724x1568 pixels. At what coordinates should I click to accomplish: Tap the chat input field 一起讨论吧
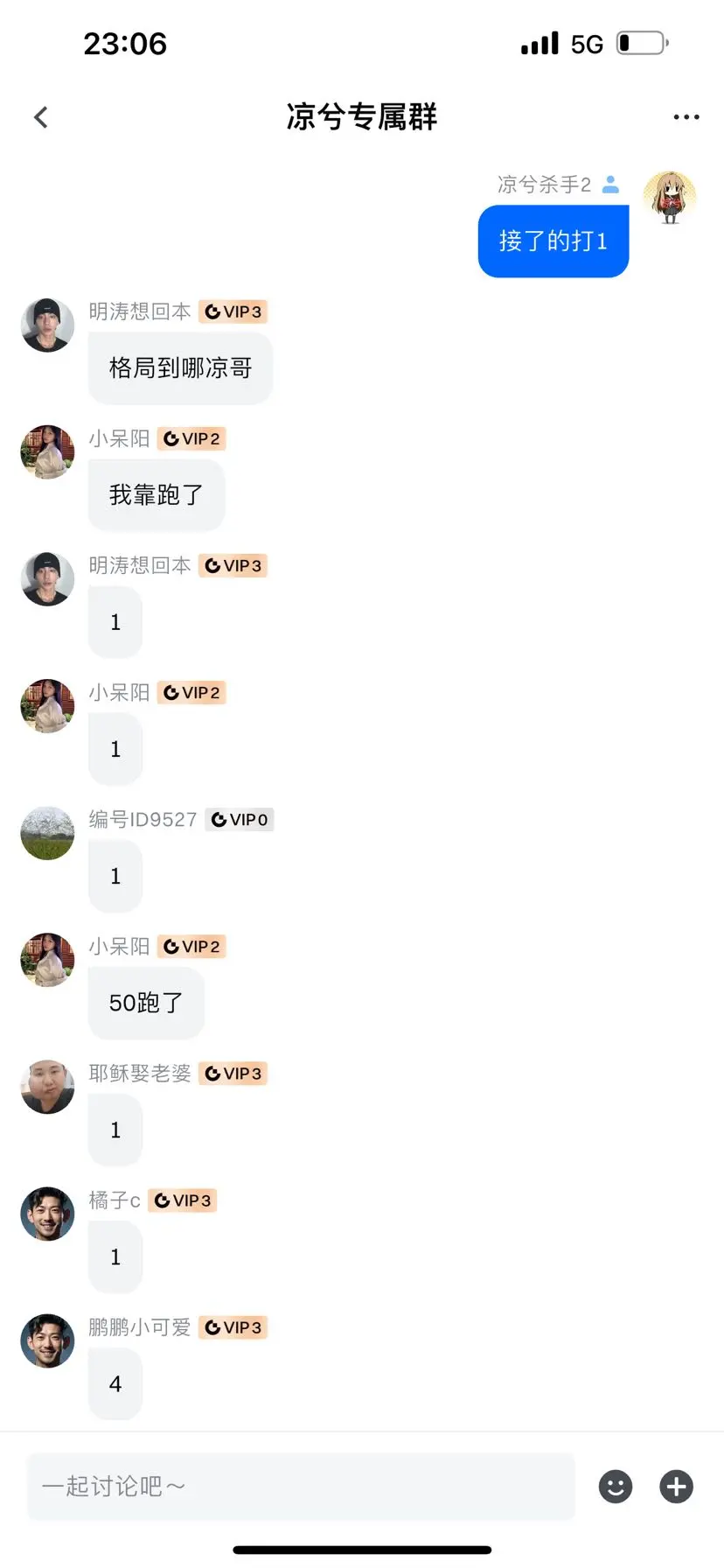[x=262, y=1487]
